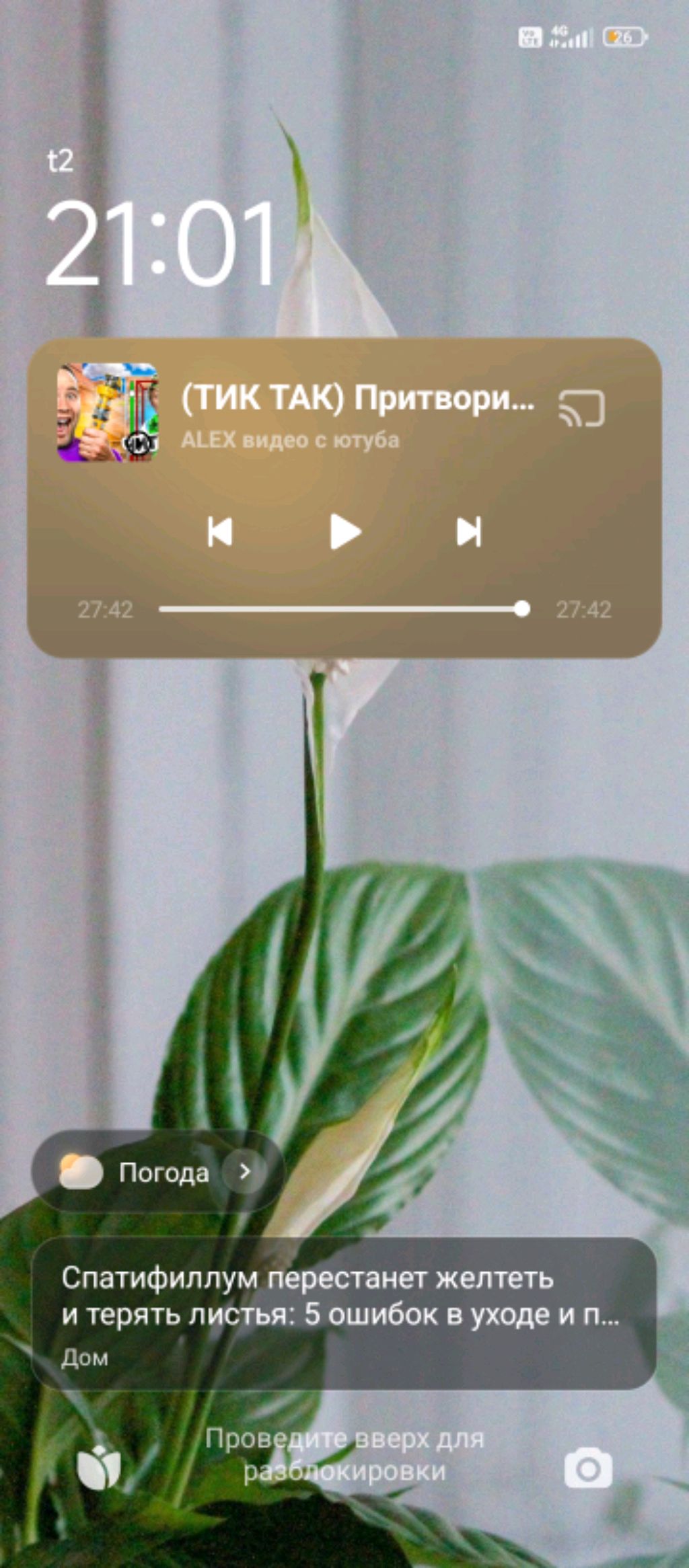Tap the playback progress bar
This screenshot has height=1568, width=689.
pos(340,609)
